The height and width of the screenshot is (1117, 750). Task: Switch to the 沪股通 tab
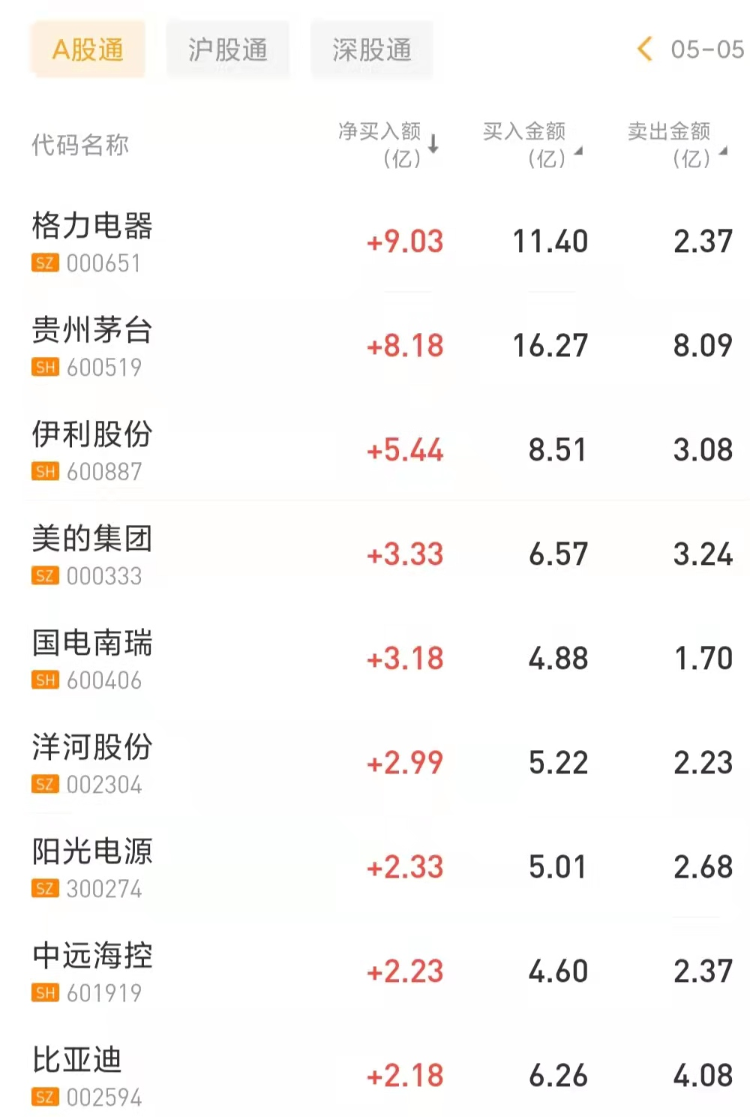pos(228,50)
